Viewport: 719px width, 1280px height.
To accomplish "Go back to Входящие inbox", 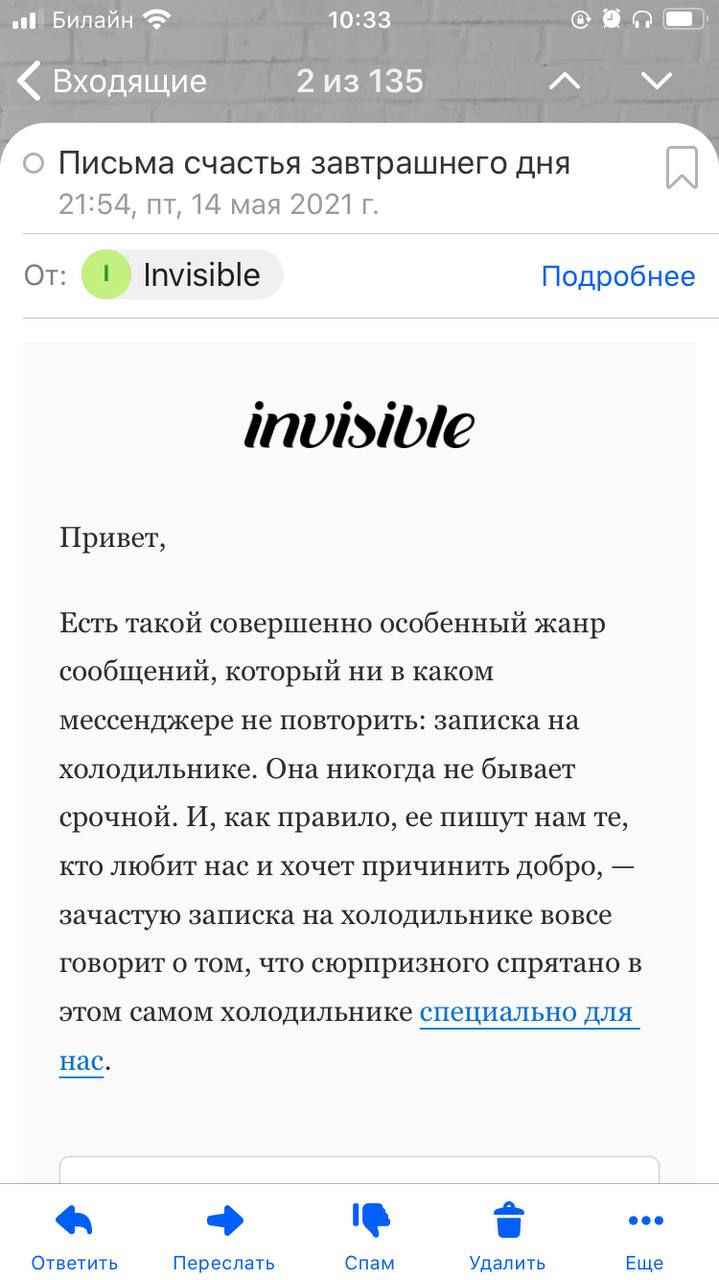I will (x=110, y=81).
